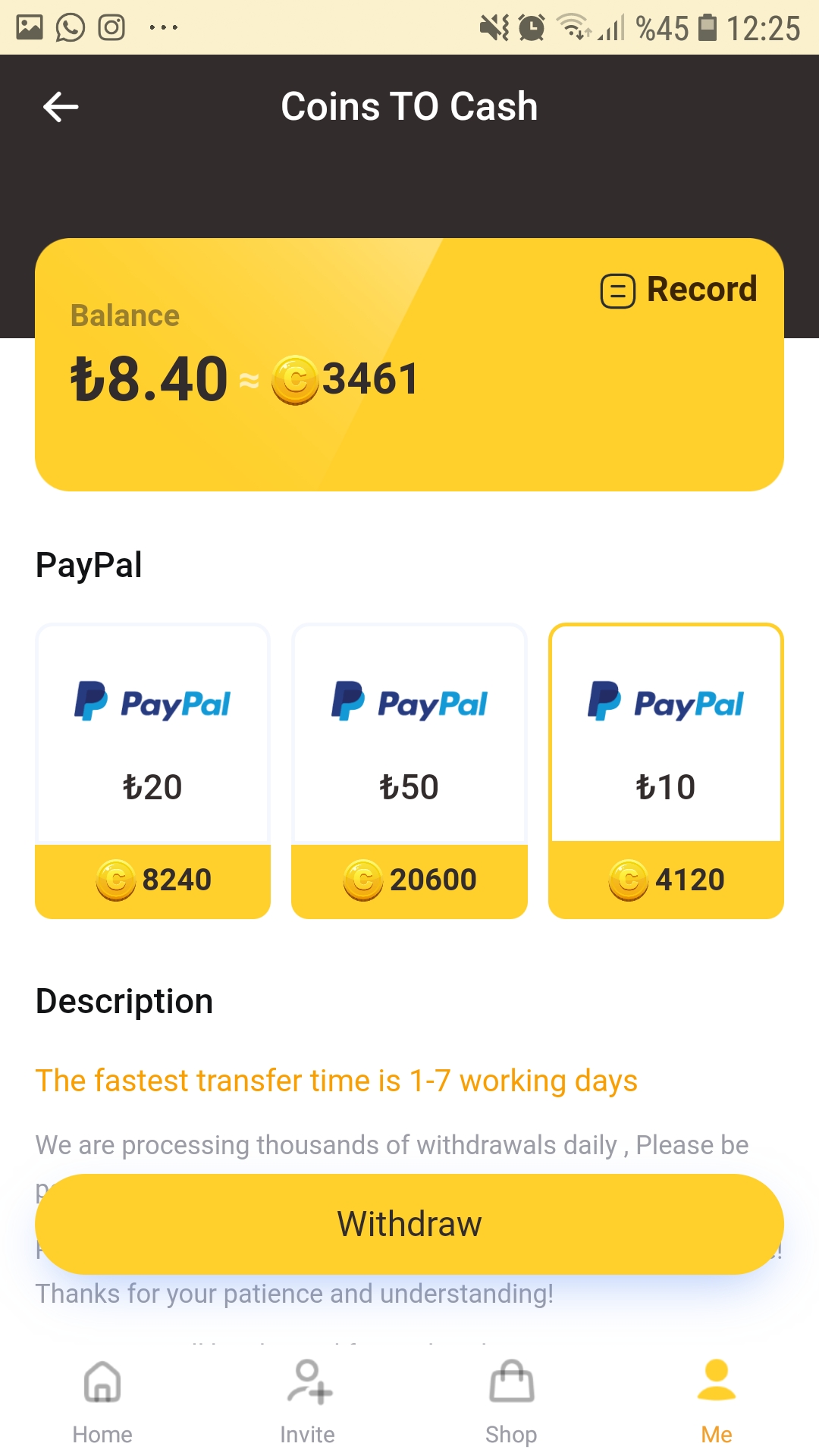819x1456 pixels.
Task: Open the Invite tab
Action: point(307,1401)
